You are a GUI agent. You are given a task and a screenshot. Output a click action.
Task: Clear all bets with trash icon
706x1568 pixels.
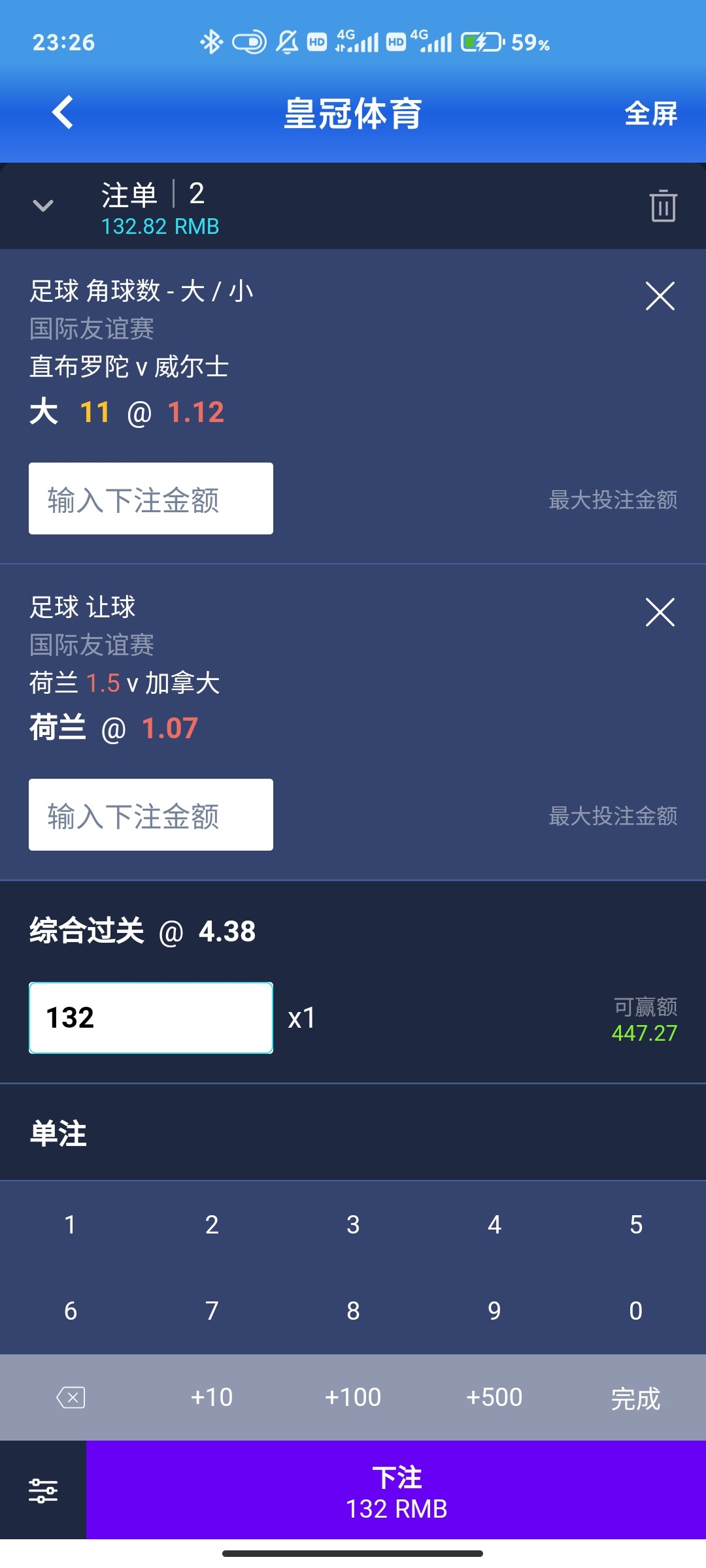(663, 206)
